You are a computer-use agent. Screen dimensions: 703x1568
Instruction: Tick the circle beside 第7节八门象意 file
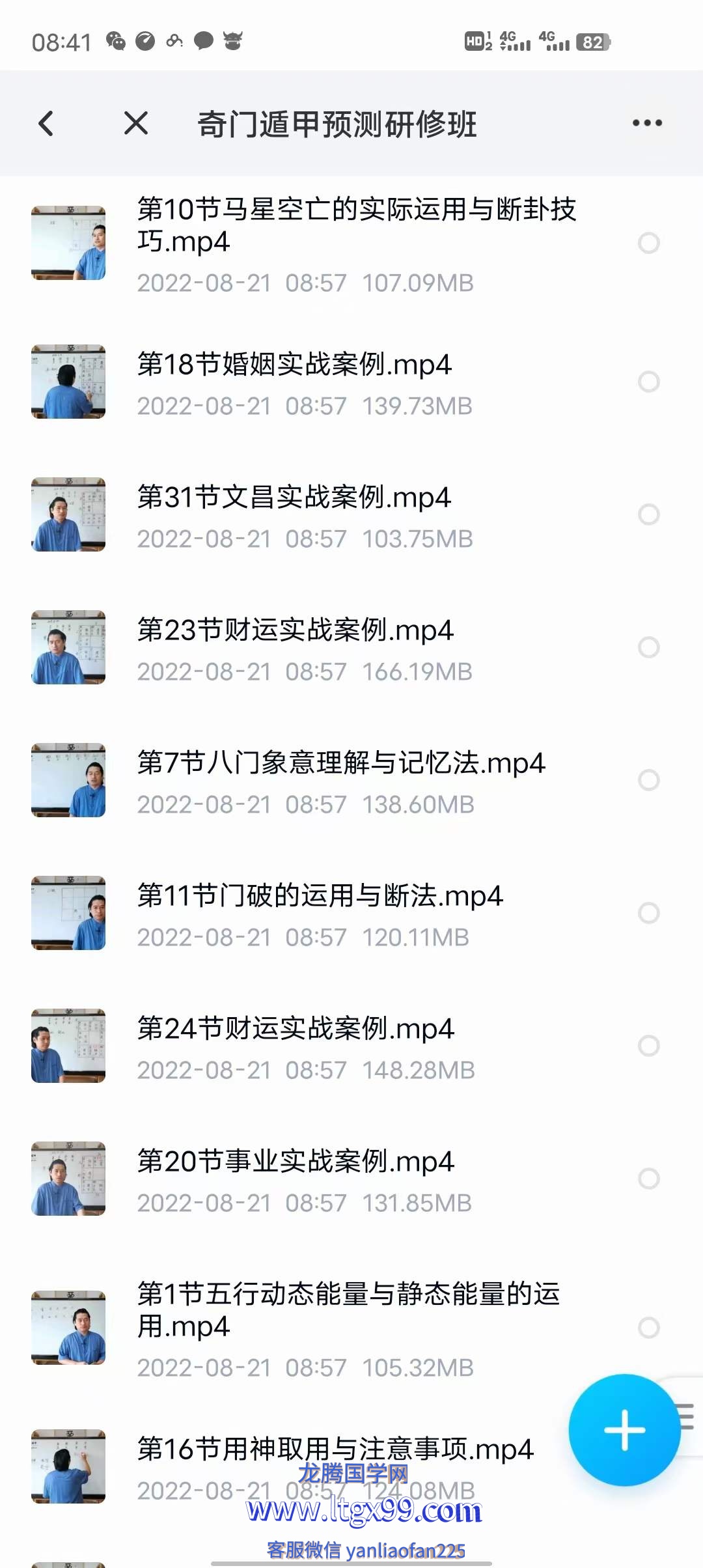[648, 780]
